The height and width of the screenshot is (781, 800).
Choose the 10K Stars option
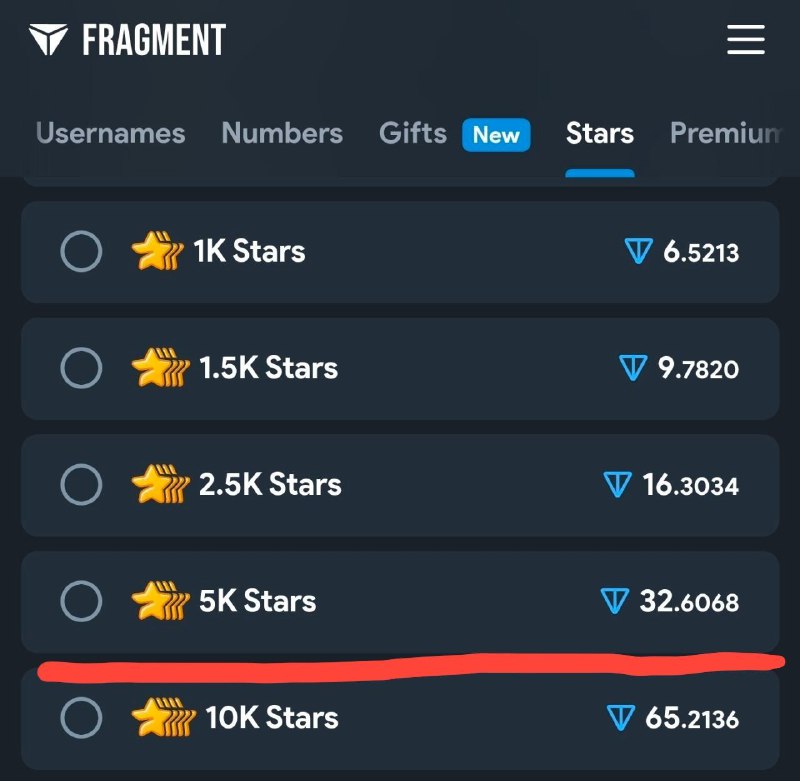[x=81, y=718]
